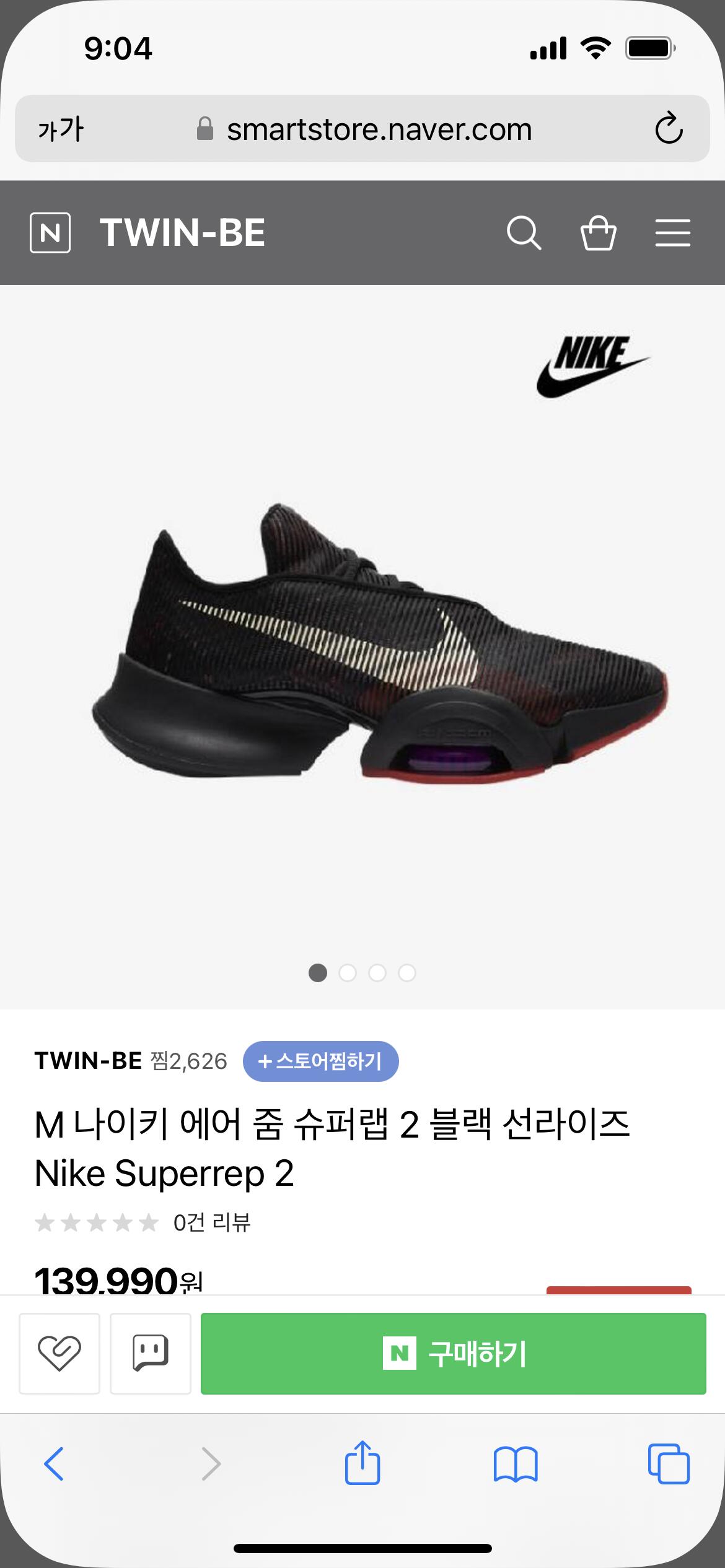This screenshot has height=1568, width=725.
Task: Open the Naver N logo home
Action: 50,233
